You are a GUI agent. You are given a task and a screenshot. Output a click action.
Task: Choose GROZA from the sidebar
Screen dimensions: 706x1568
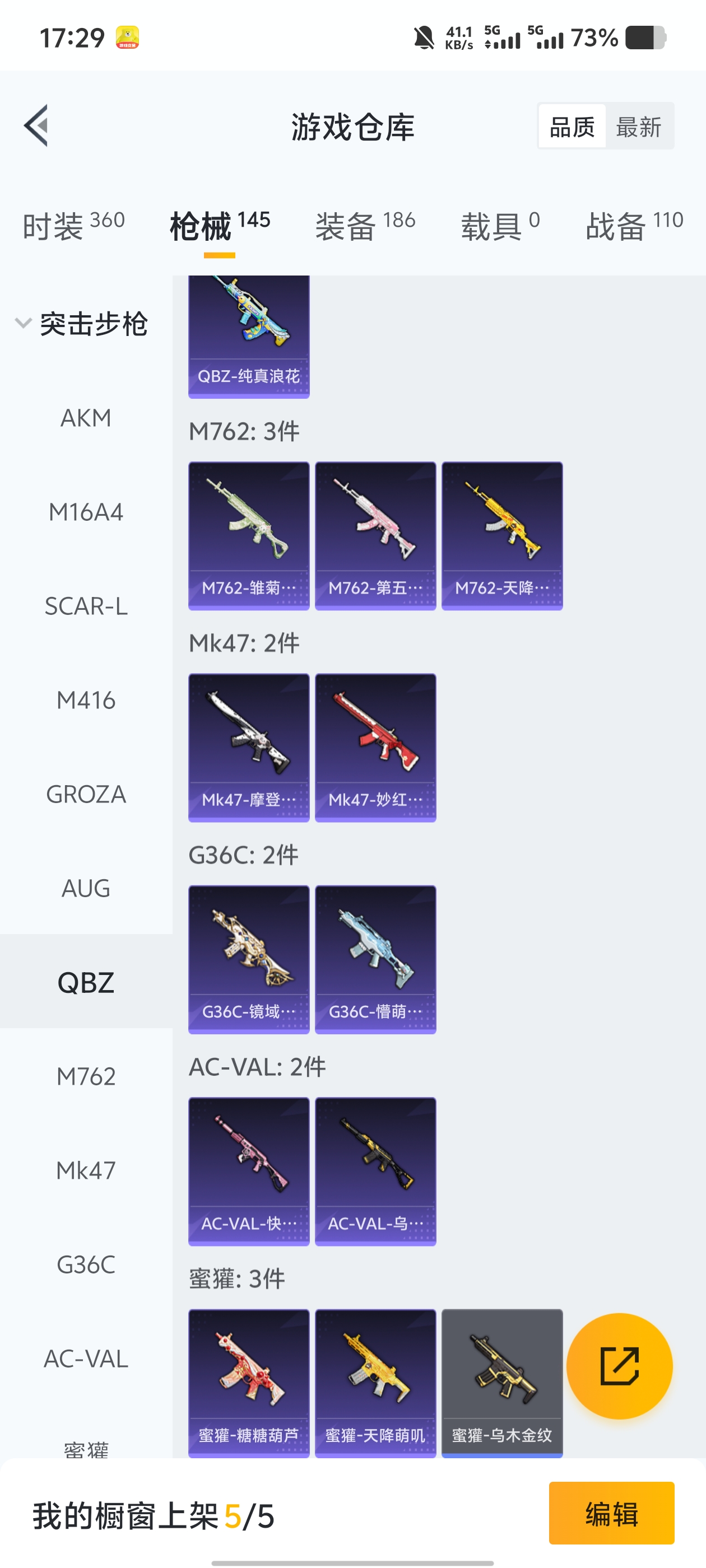86,794
